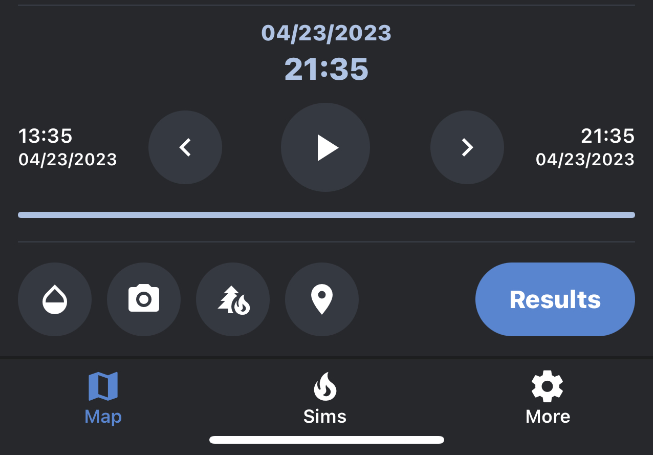
Task: Step back to the previous time frame
Action: (185, 148)
